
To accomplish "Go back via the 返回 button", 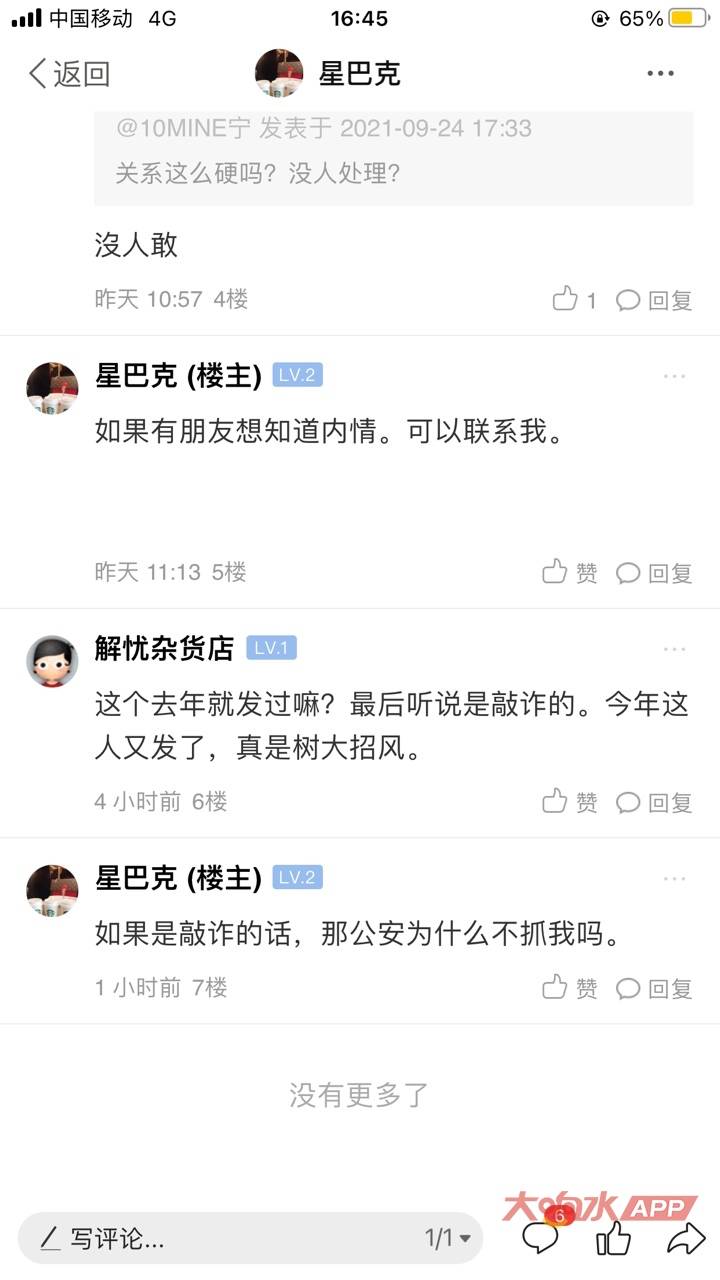I will coord(68,74).
